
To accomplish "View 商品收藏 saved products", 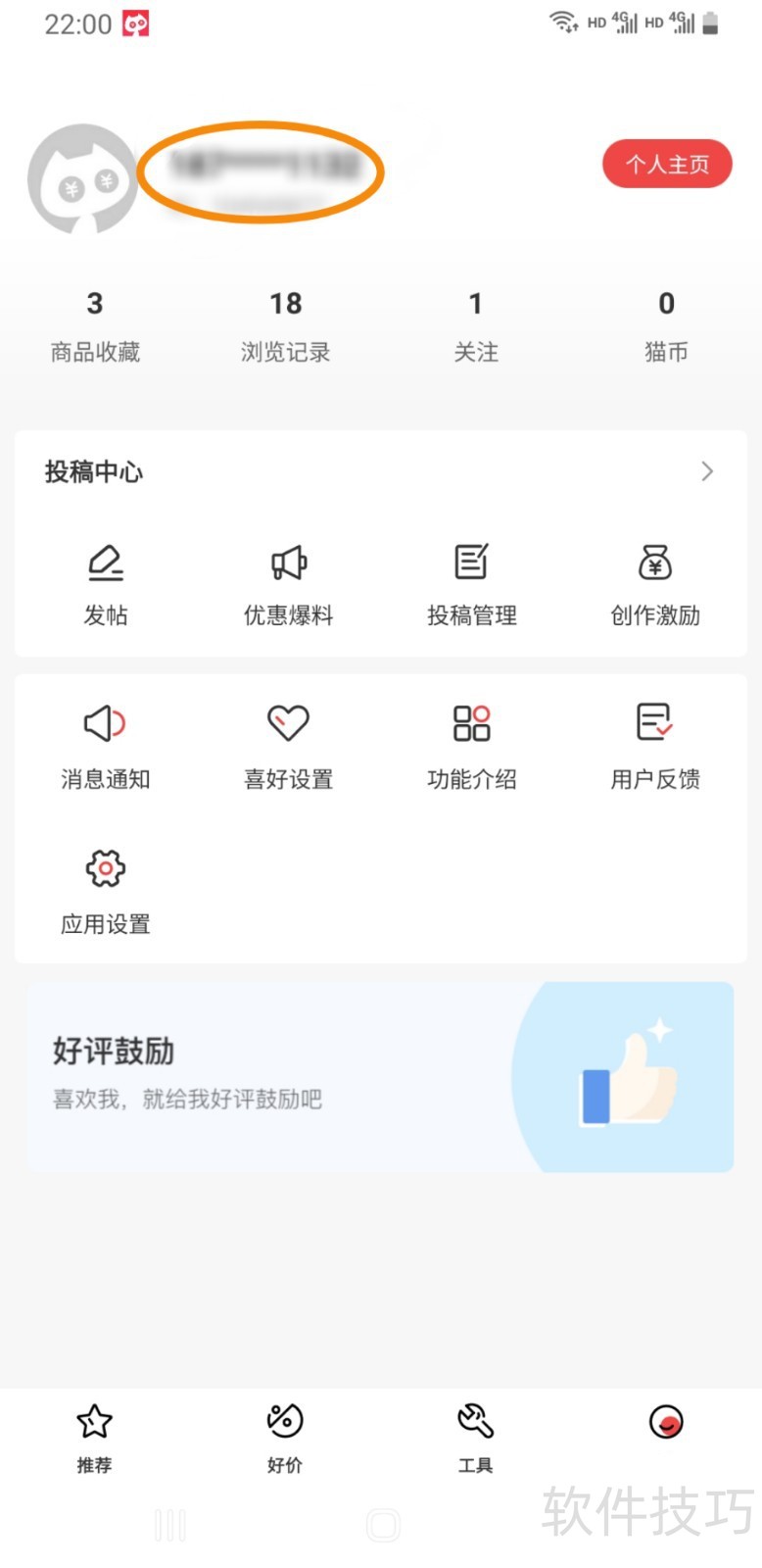I will 95,326.
